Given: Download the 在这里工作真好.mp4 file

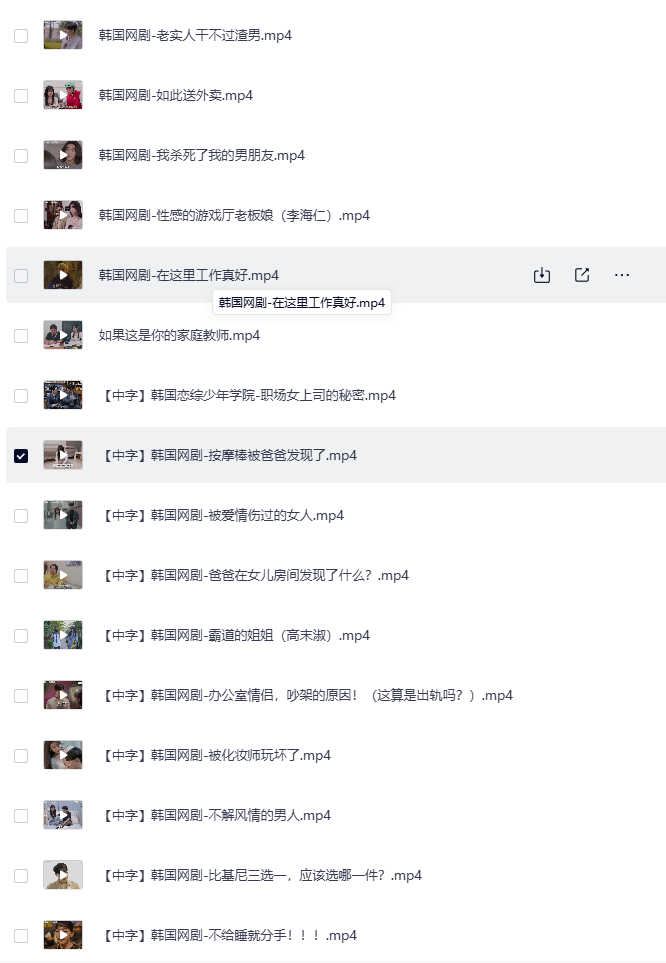Looking at the screenshot, I should click(542, 275).
